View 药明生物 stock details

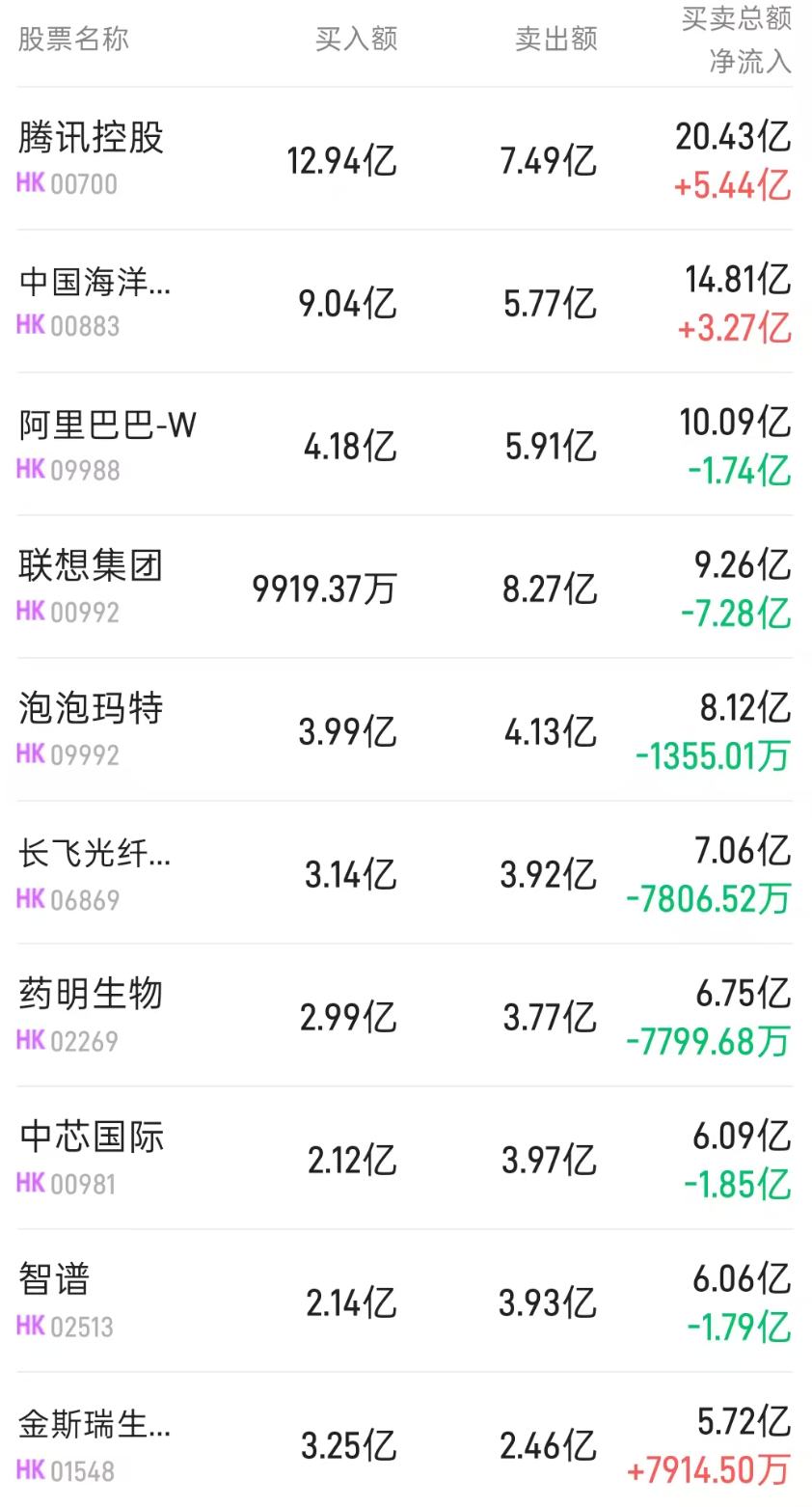pyautogui.click(x=405, y=1016)
